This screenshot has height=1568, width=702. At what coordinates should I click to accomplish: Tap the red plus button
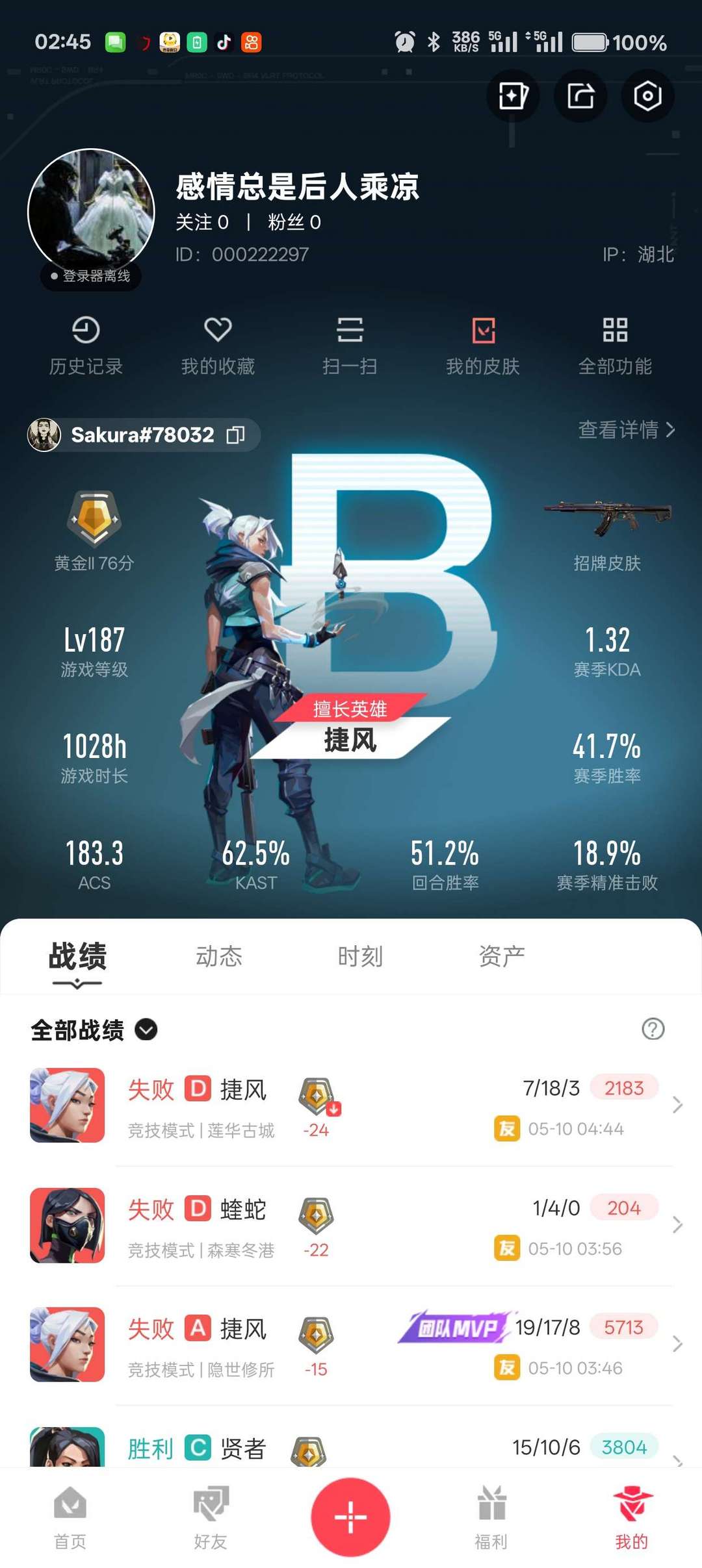[350, 1517]
